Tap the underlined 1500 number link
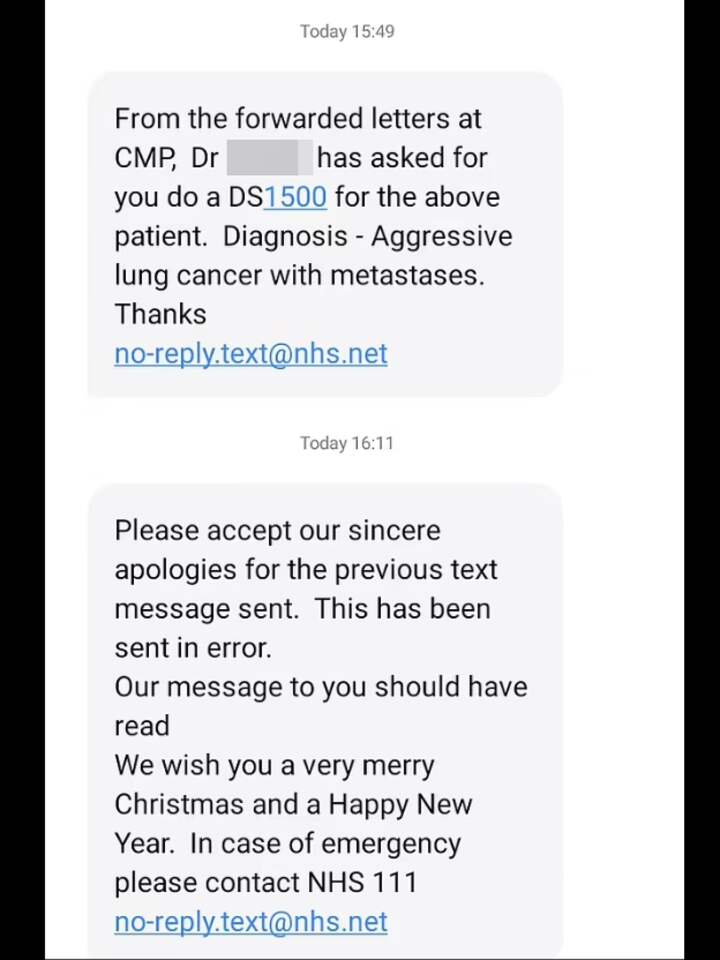The width and height of the screenshot is (720, 960). point(295,197)
